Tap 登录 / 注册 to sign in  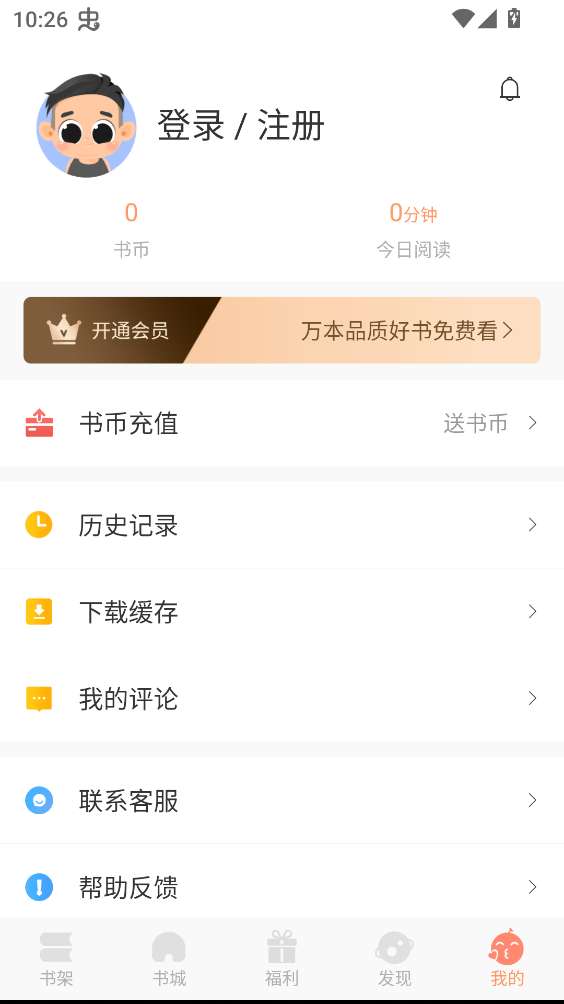coord(241,125)
